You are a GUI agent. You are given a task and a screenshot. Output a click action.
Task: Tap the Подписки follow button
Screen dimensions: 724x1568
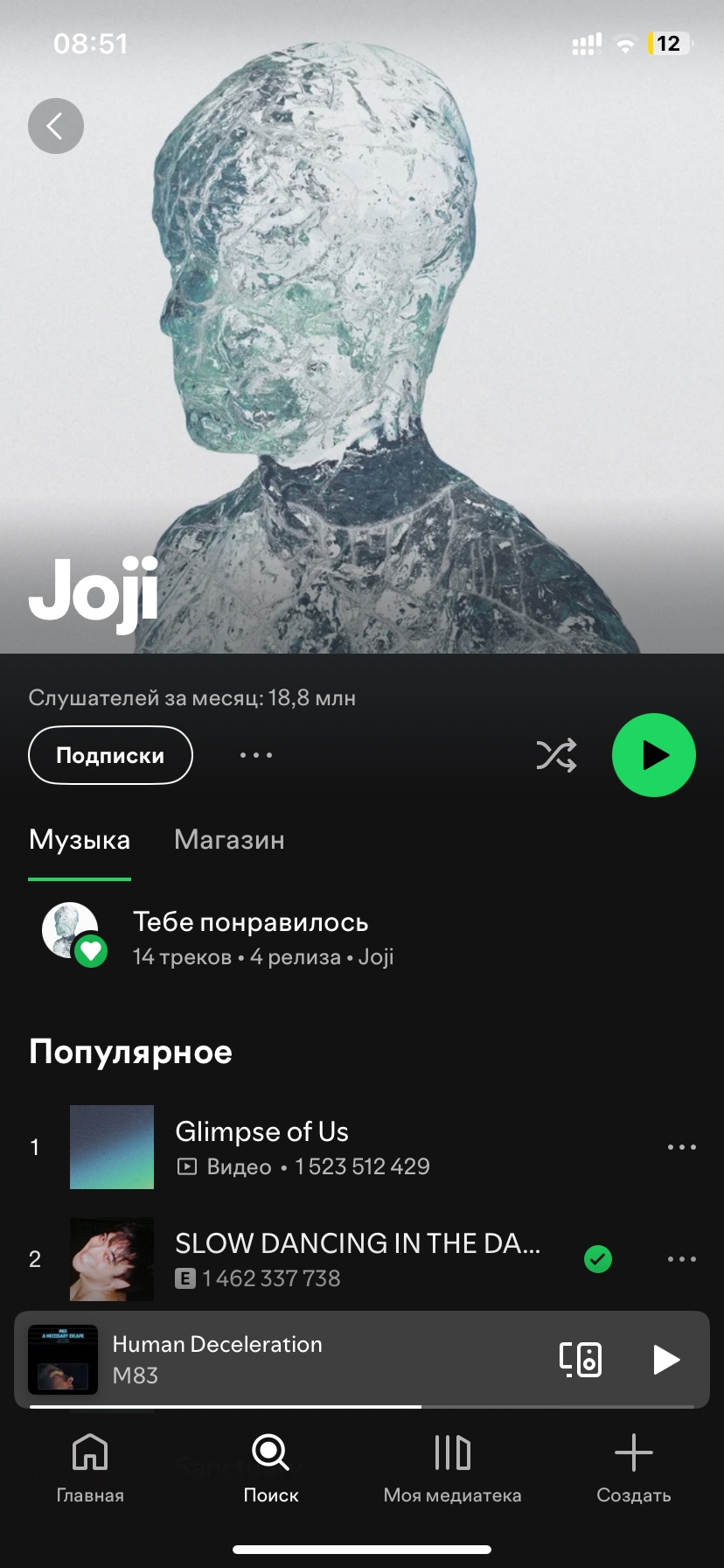[x=110, y=755]
